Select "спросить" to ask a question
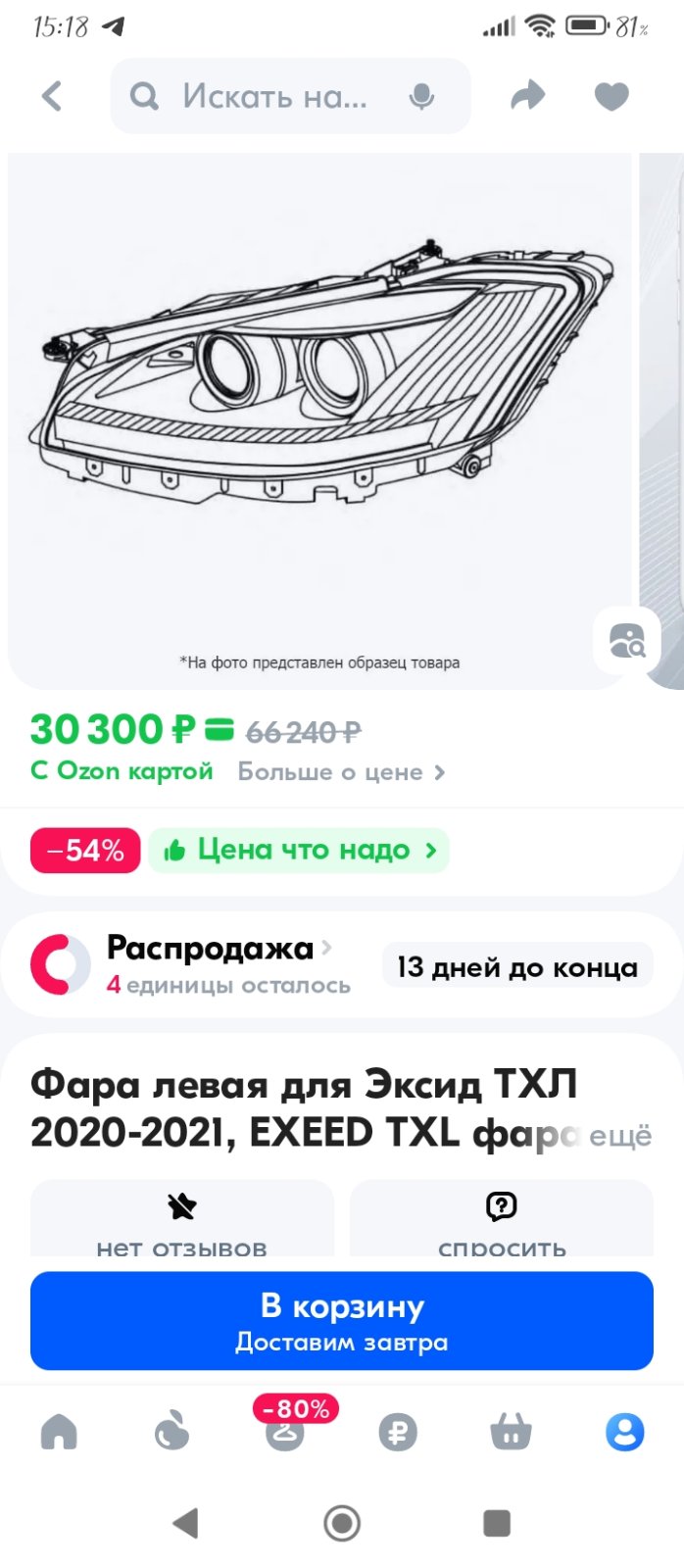 (502, 1218)
